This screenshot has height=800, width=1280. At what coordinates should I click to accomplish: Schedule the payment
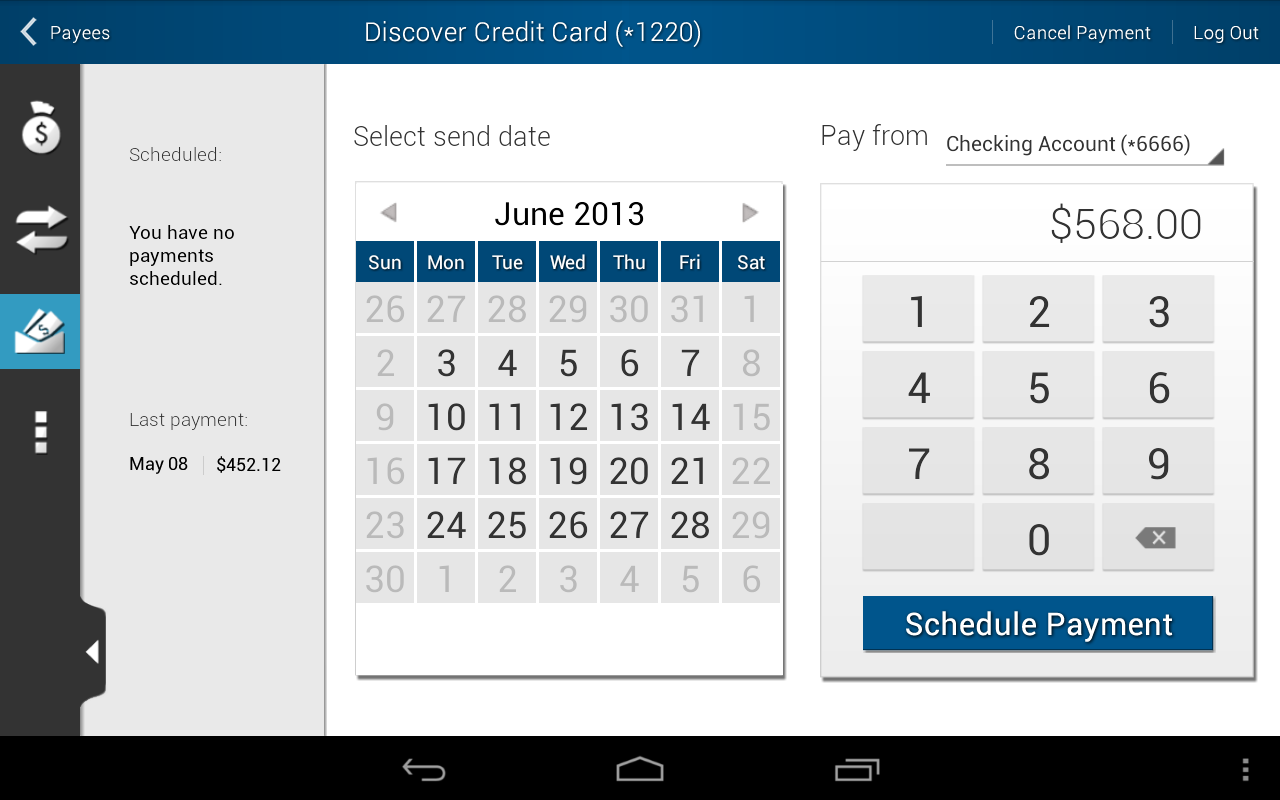coord(1038,624)
